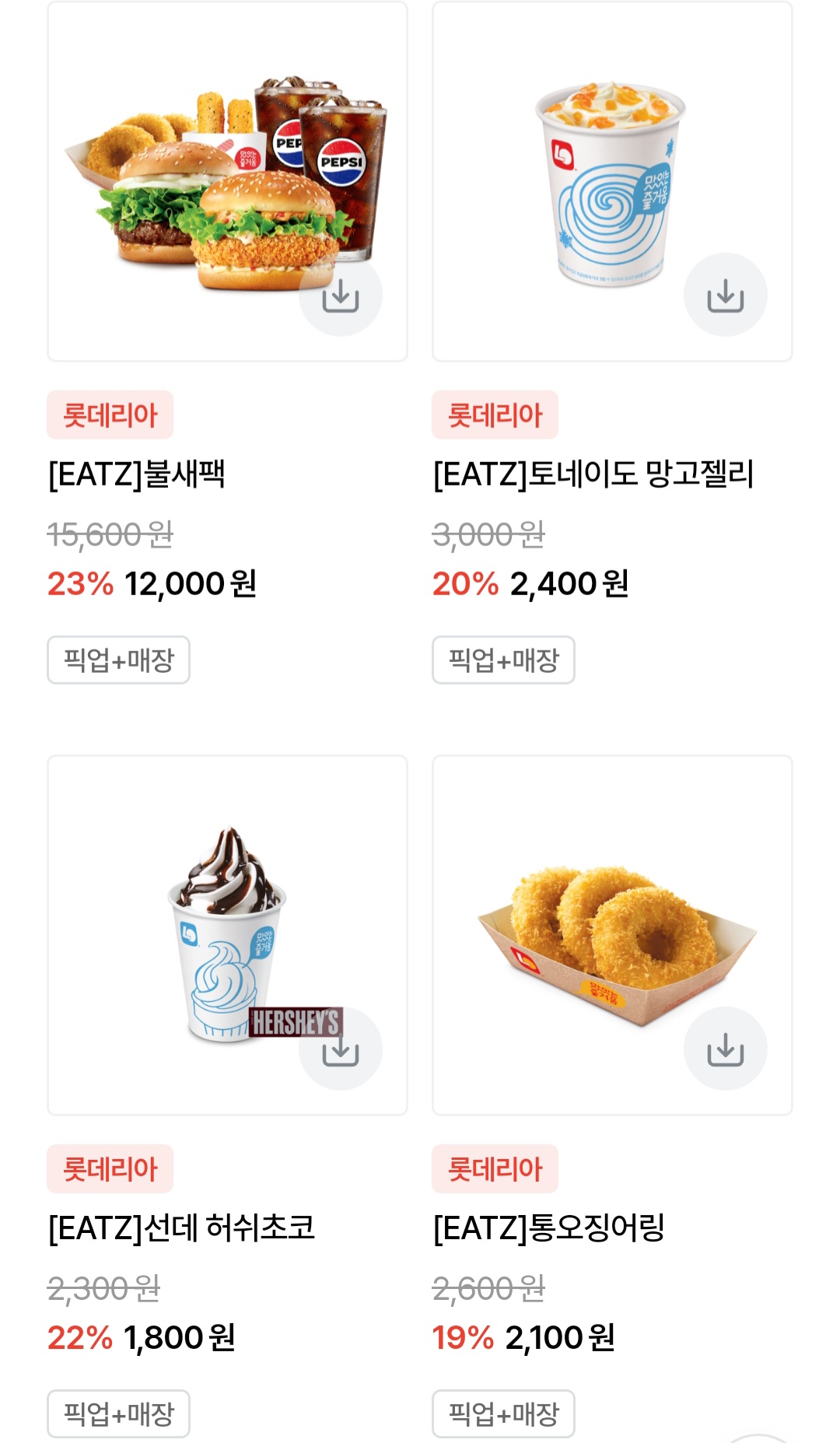The width and height of the screenshot is (840, 1443).
Task: Download the 통오징어링 coupon
Action: 725,1049
